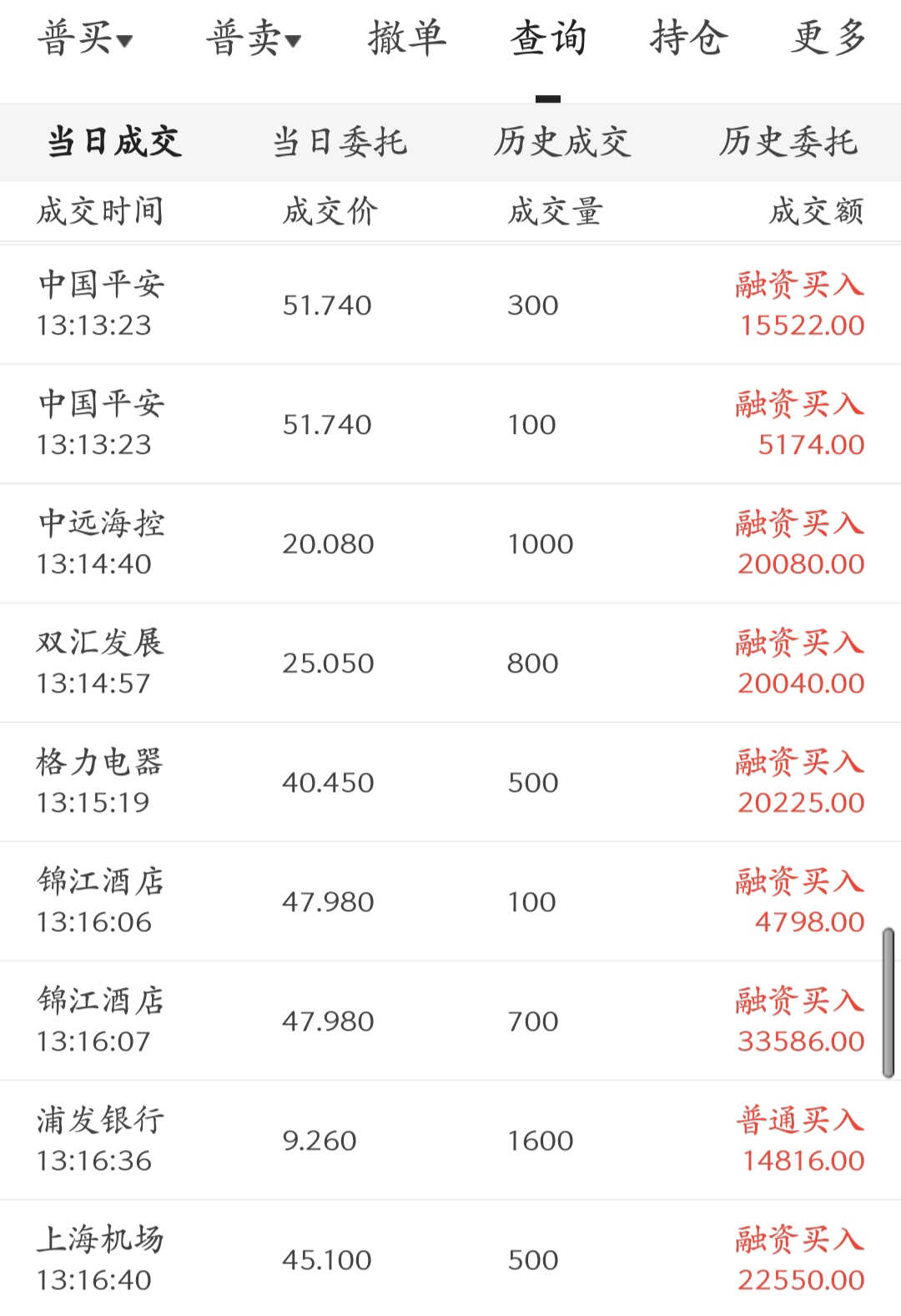Go to the 持仓 tab
The height and width of the screenshot is (1316, 901).
(x=689, y=38)
